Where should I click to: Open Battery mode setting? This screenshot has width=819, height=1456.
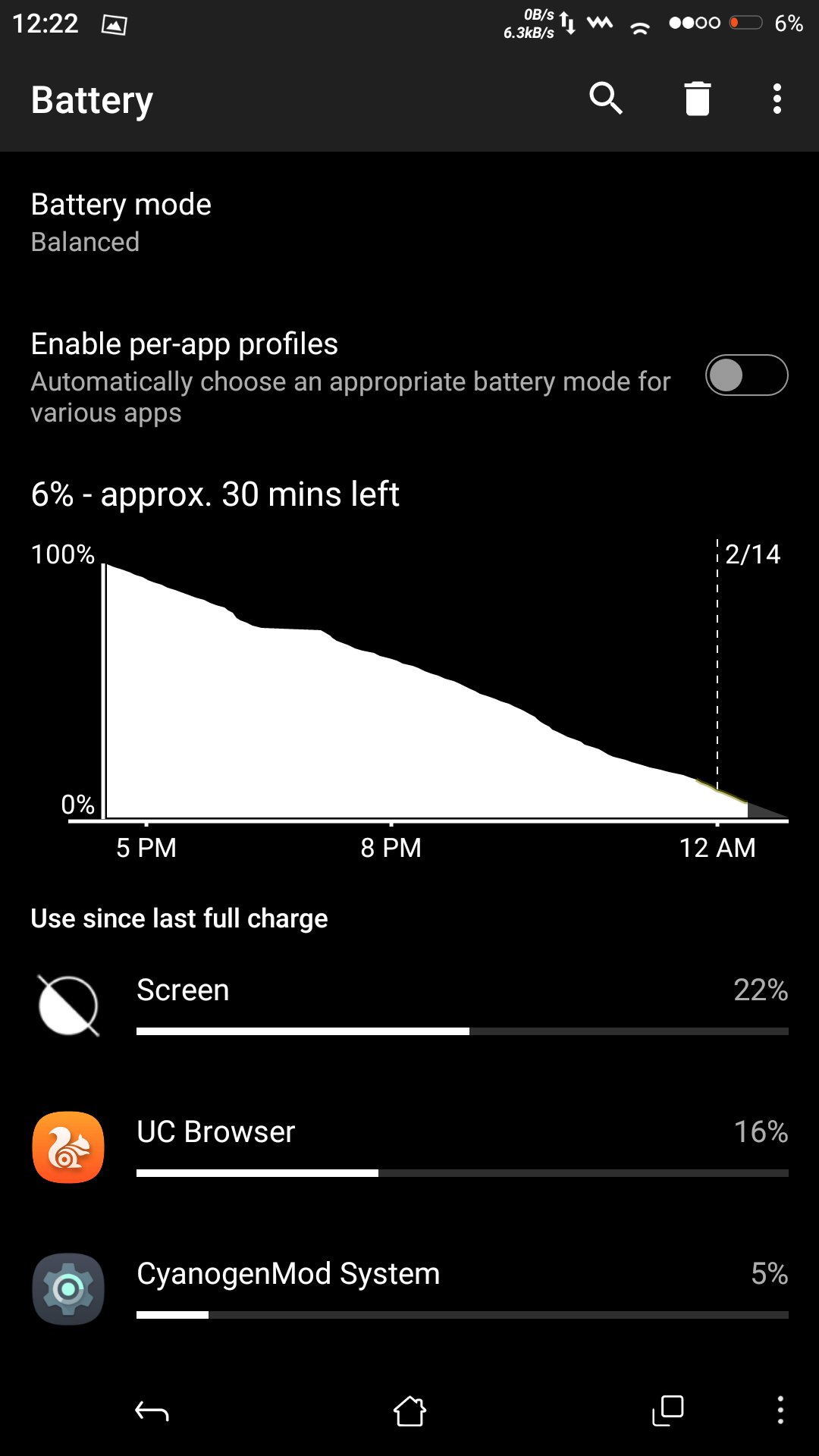click(x=409, y=222)
